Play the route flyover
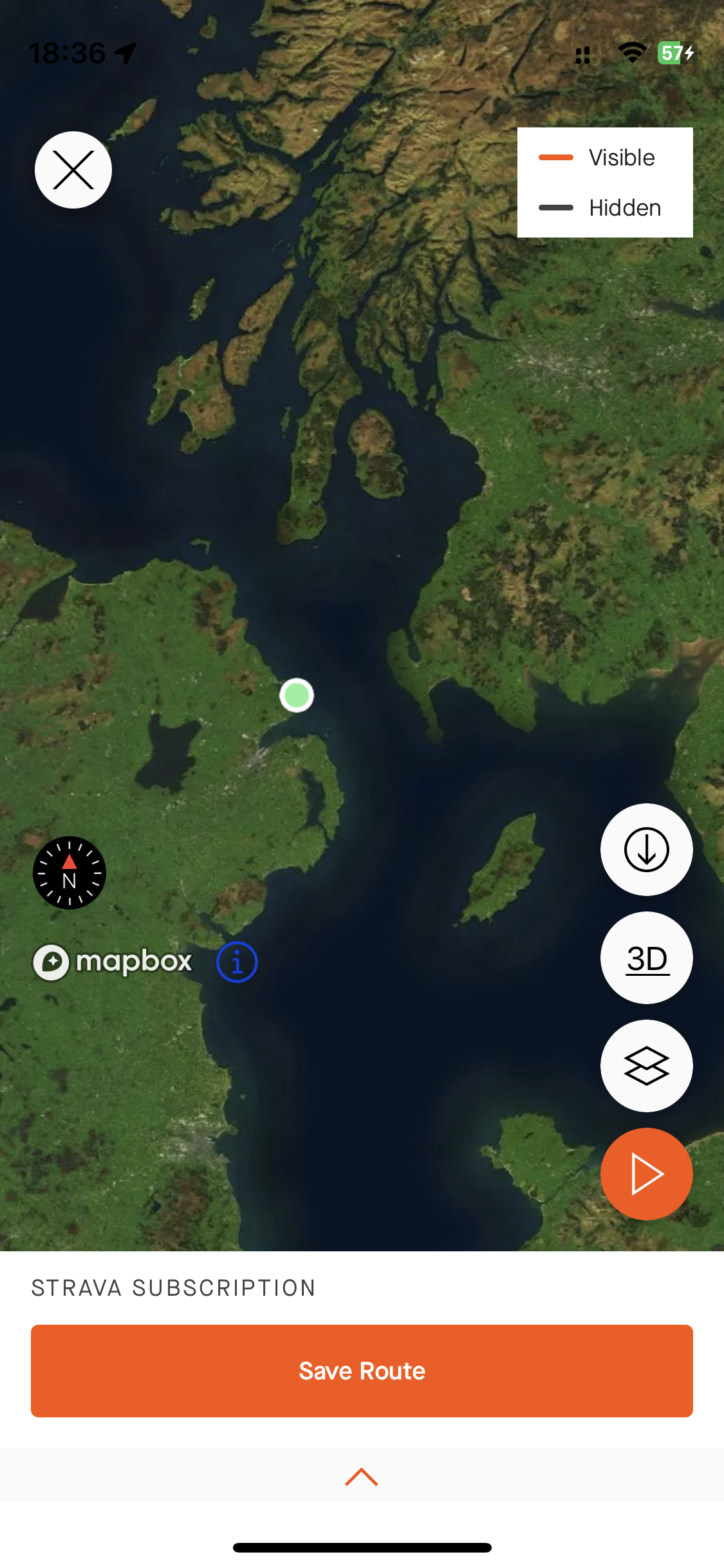This screenshot has height=1568, width=724. [646, 1174]
